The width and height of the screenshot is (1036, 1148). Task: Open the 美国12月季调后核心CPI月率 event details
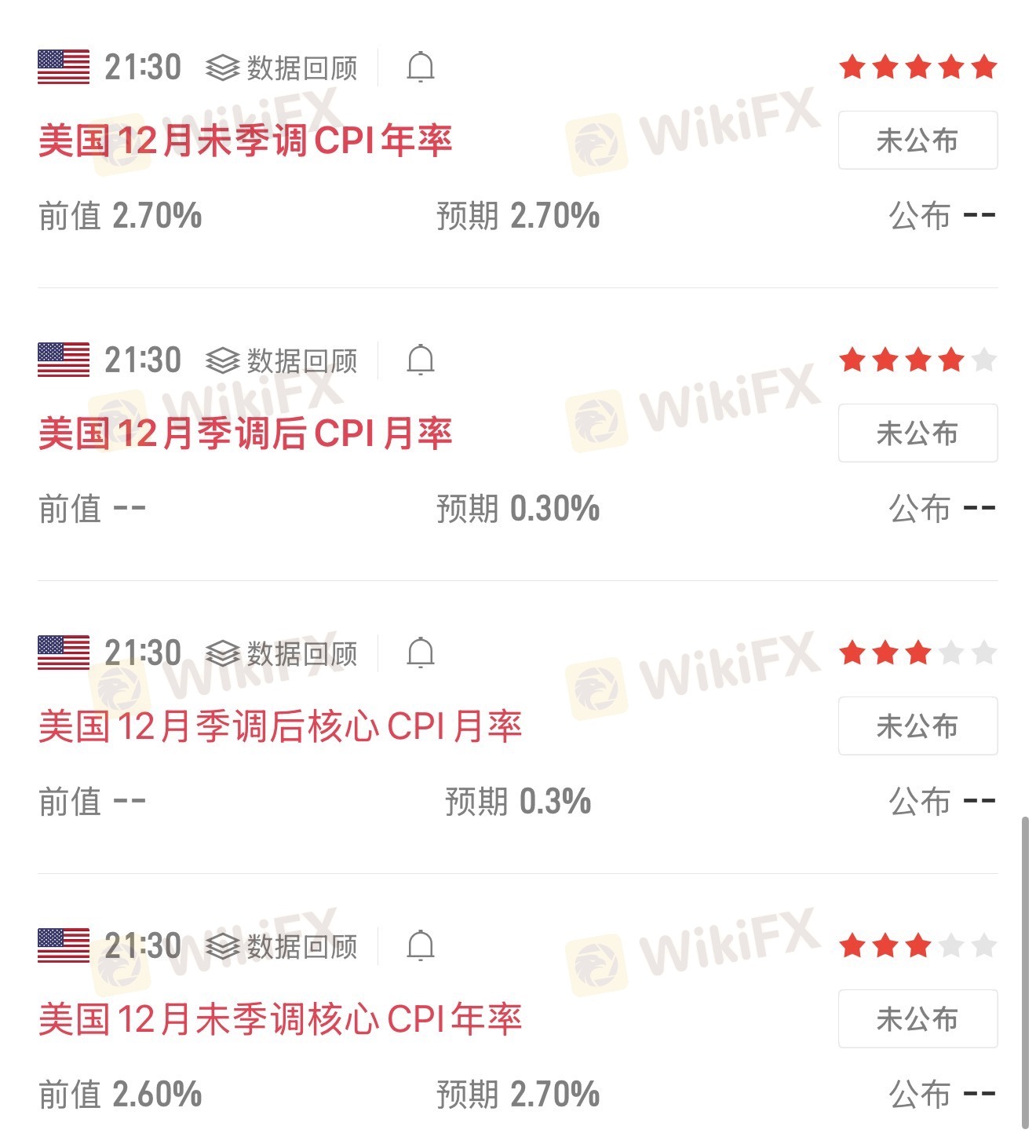279,727
